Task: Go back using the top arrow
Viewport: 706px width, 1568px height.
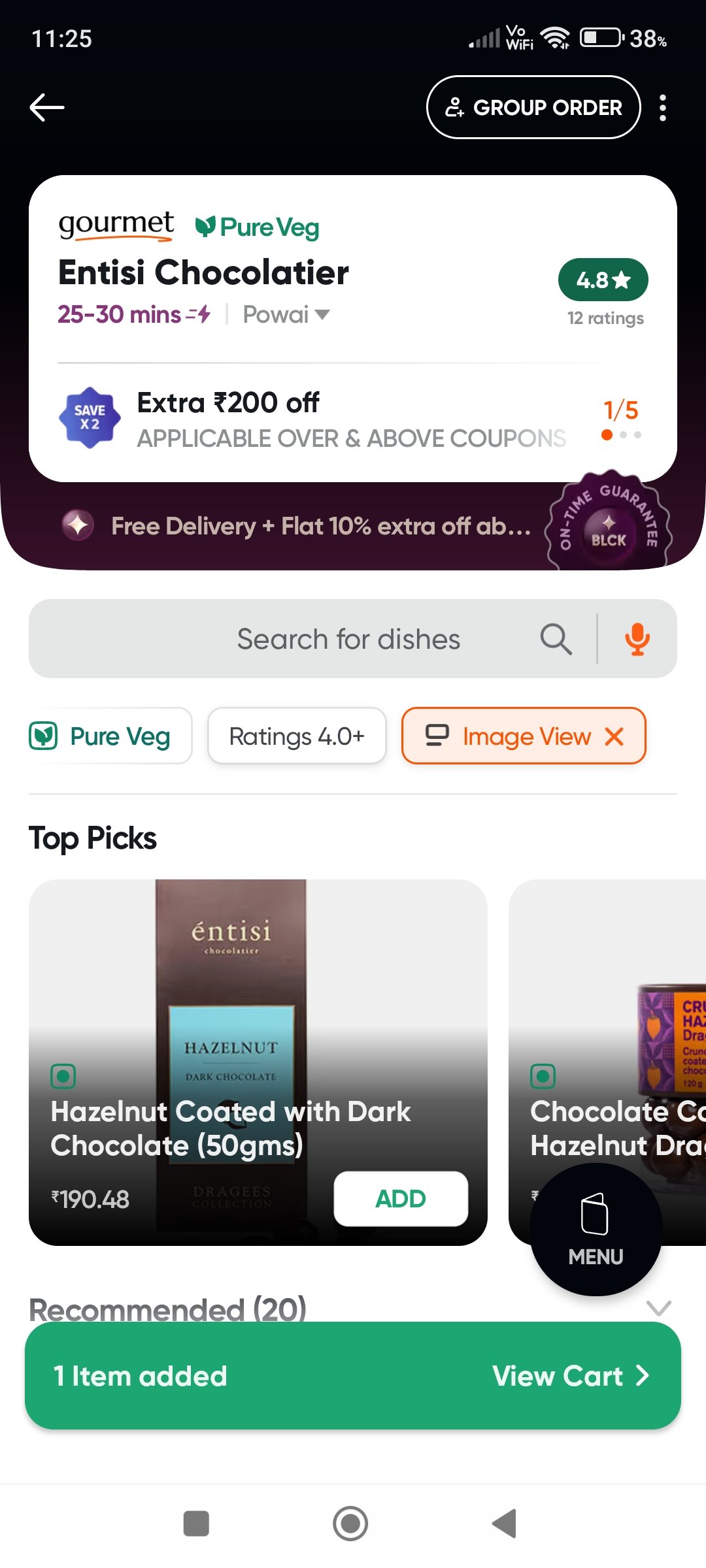Action: [x=47, y=107]
